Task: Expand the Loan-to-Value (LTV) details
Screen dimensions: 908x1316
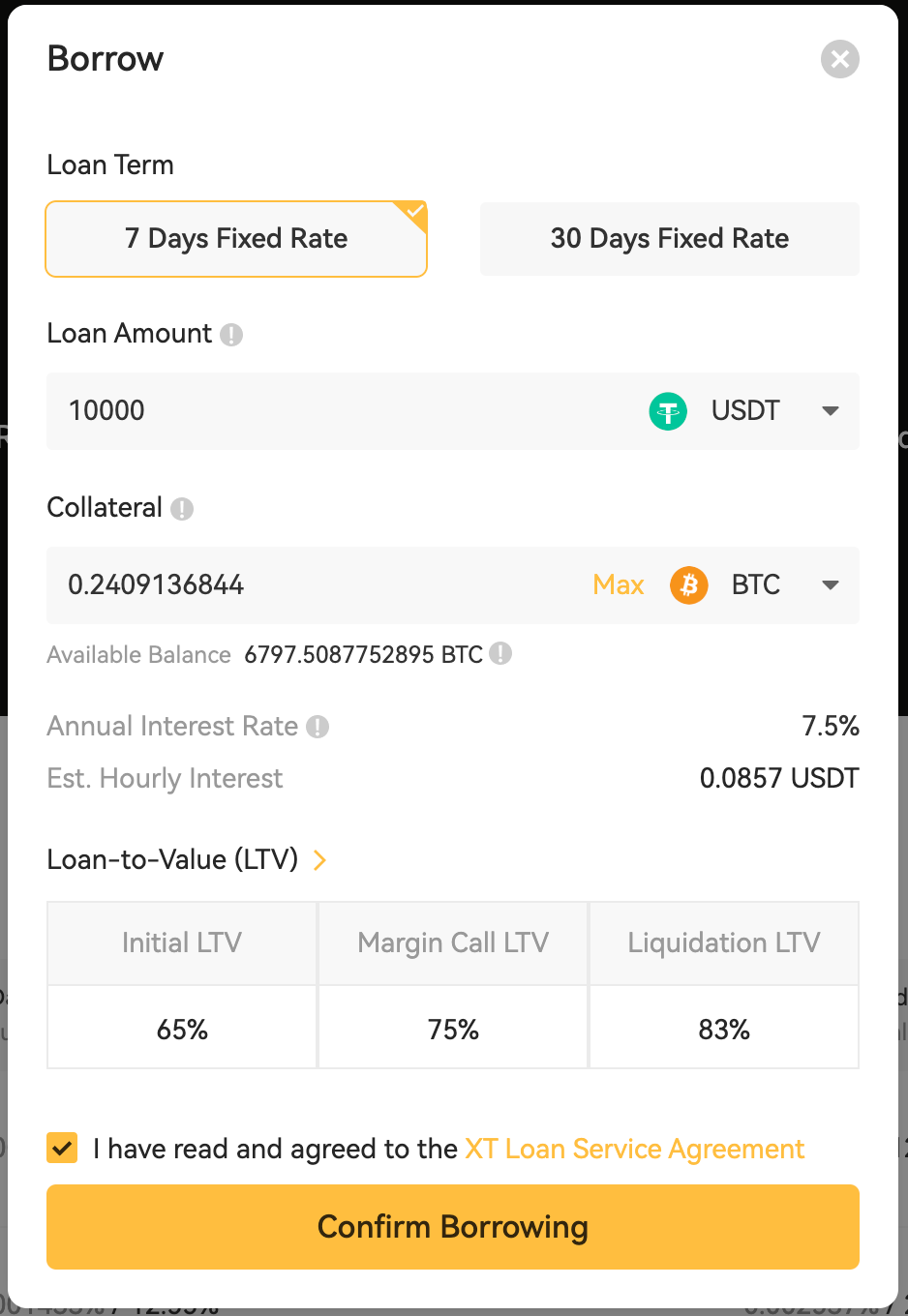Action: pos(319,859)
